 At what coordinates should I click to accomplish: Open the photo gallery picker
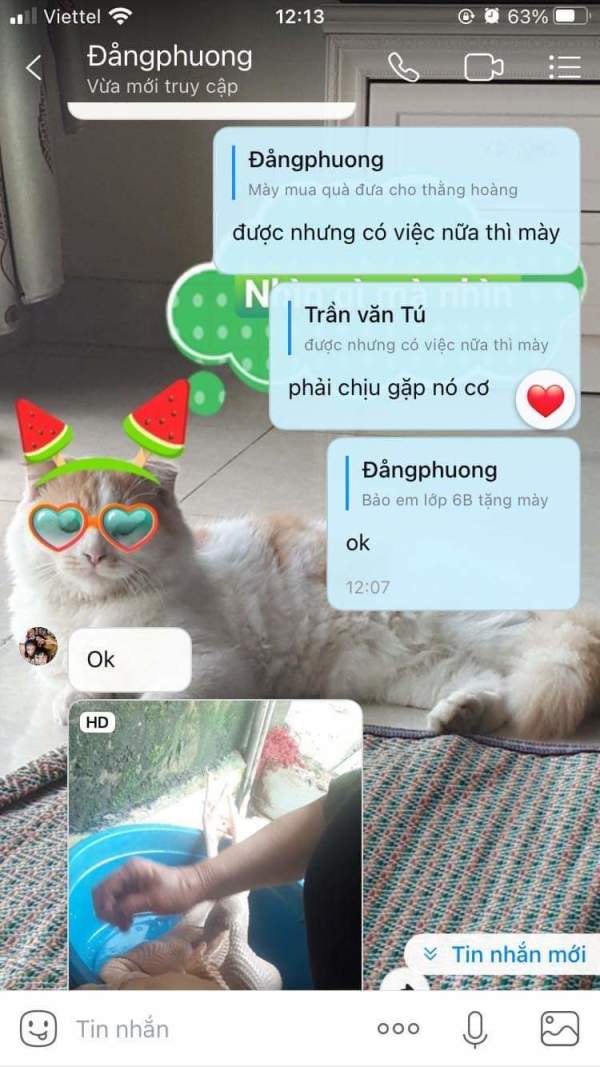[559, 1028]
